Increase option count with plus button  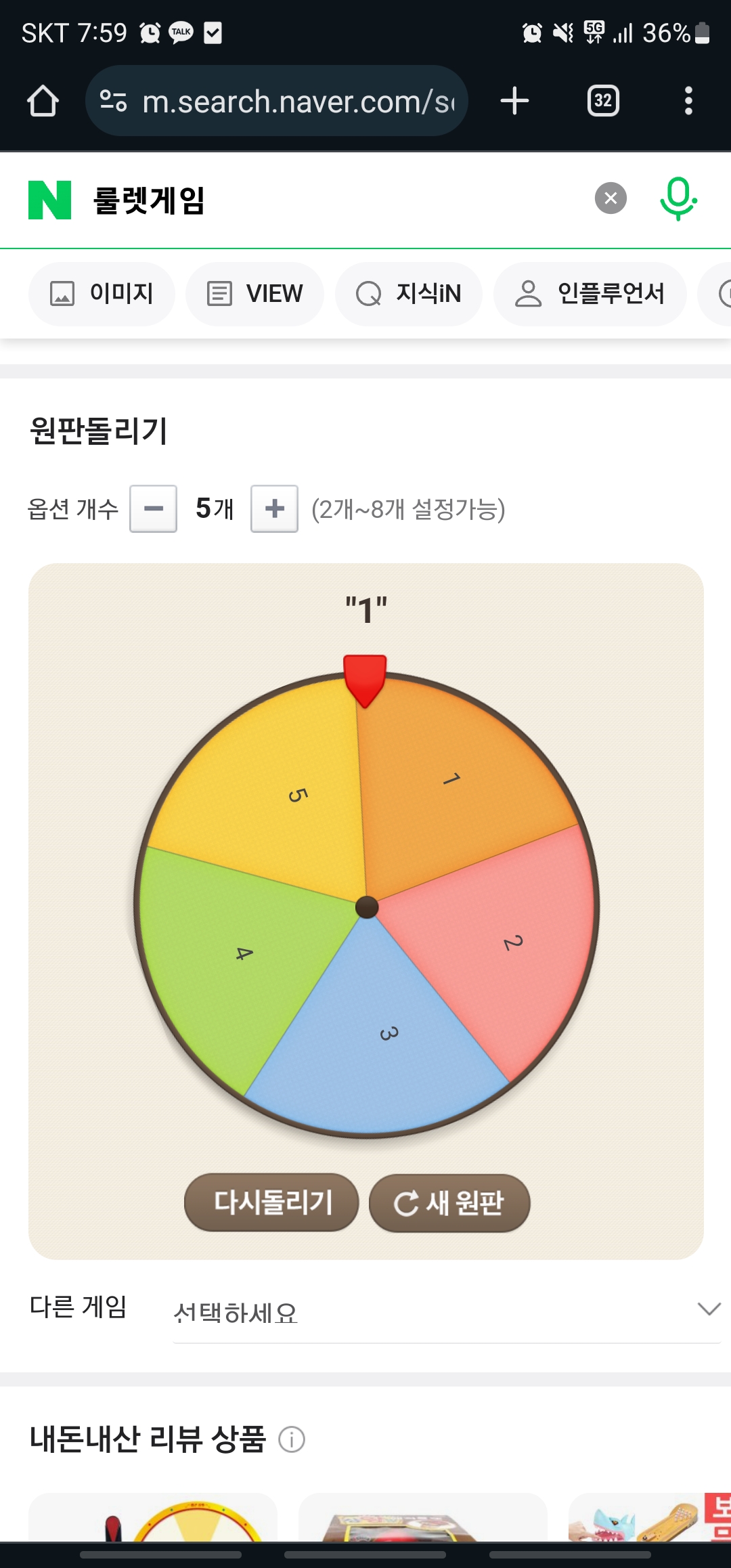[274, 508]
